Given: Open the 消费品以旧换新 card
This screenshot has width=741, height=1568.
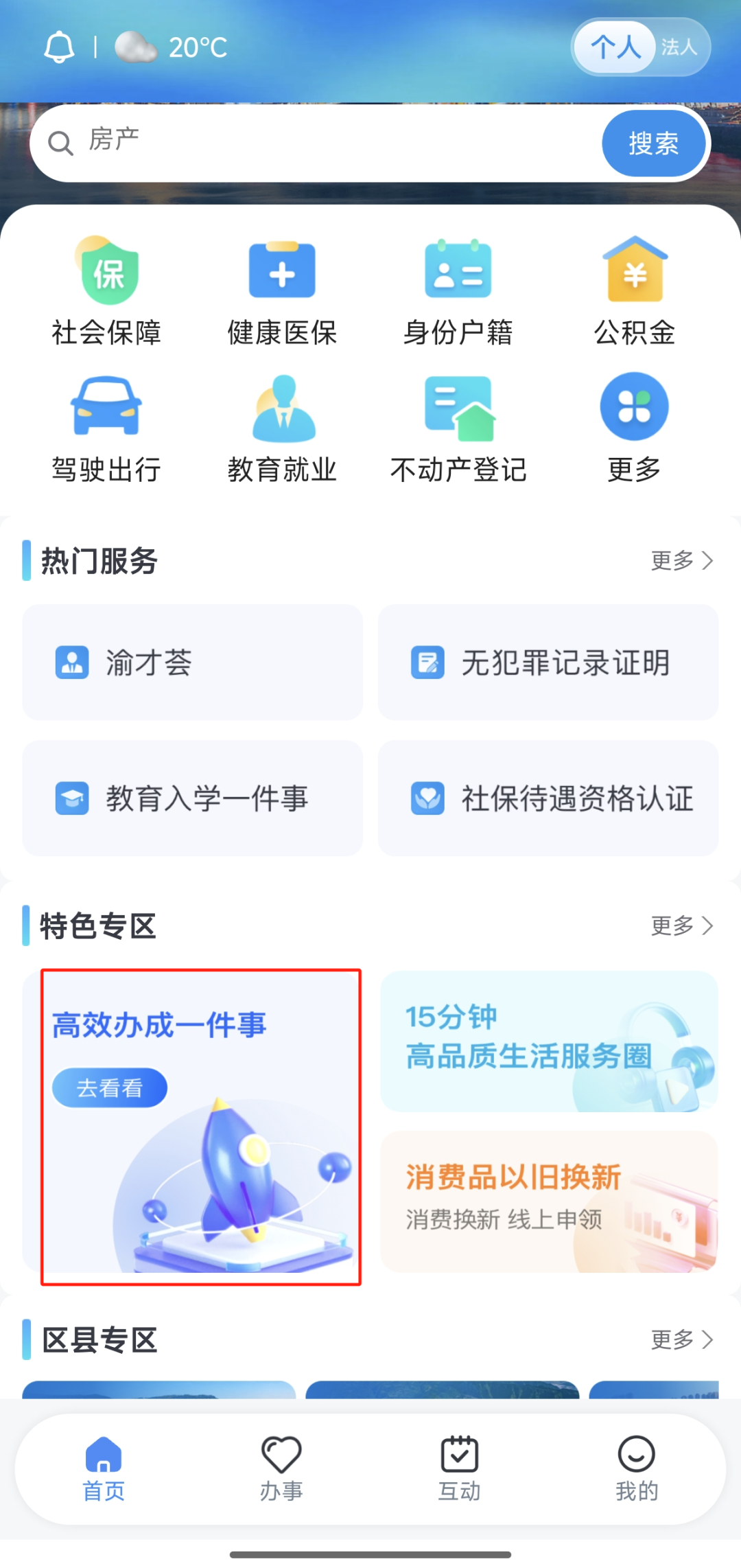Looking at the screenshot, I should (549, 1201).
